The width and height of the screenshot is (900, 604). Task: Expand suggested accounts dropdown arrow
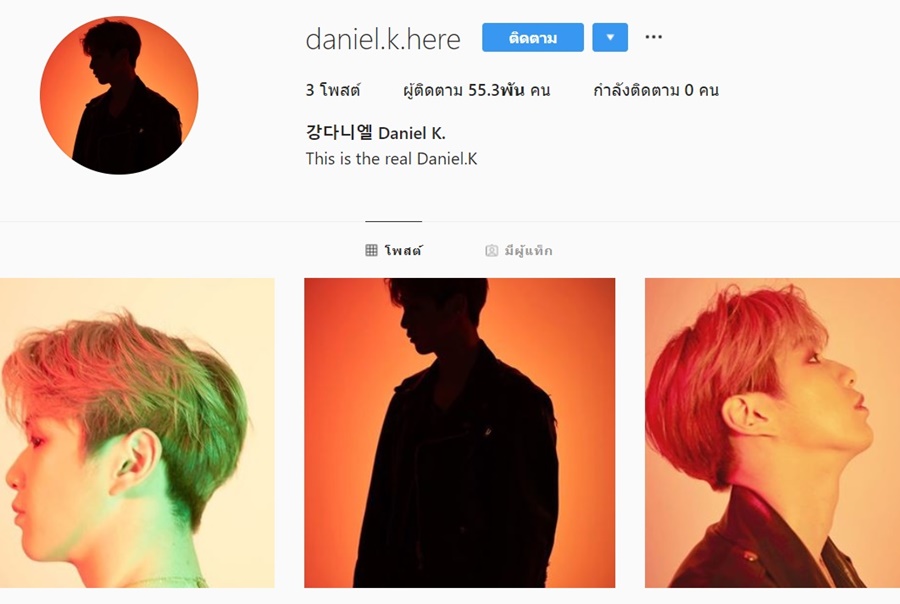610,38
